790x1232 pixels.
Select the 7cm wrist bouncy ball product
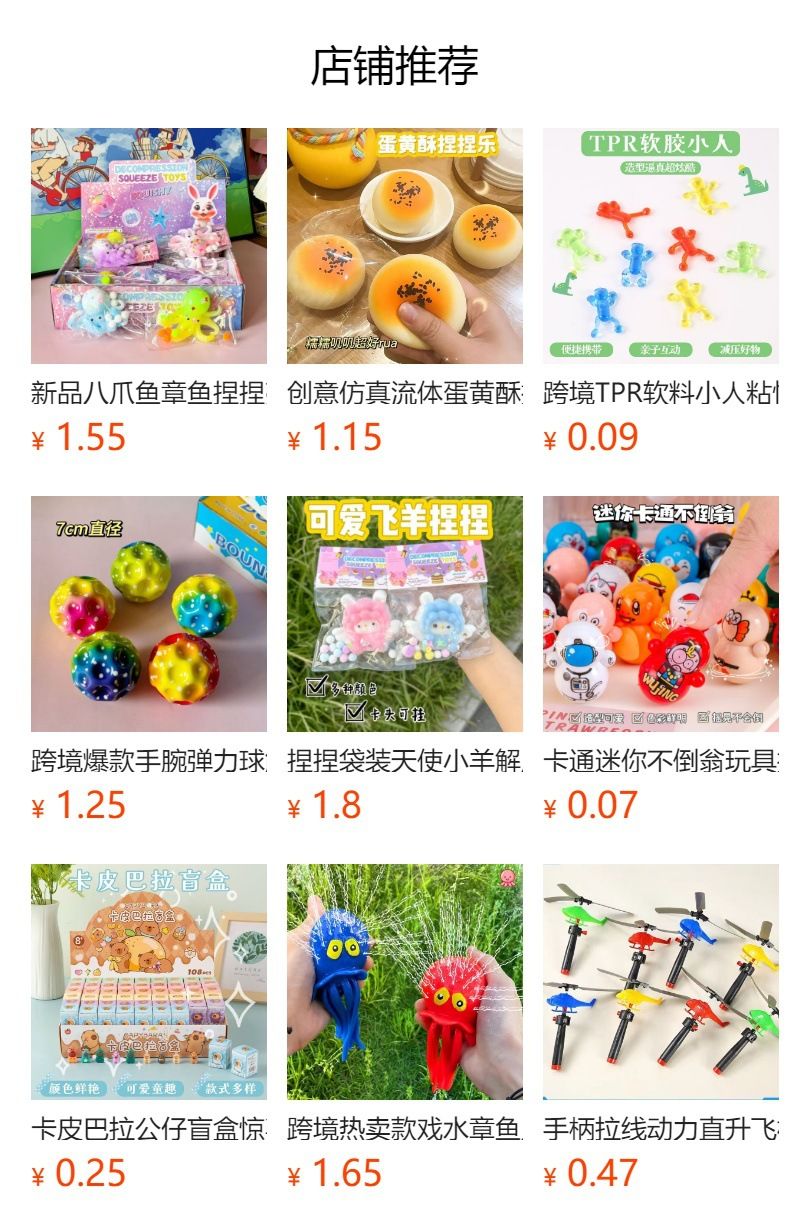click(148, 614)
